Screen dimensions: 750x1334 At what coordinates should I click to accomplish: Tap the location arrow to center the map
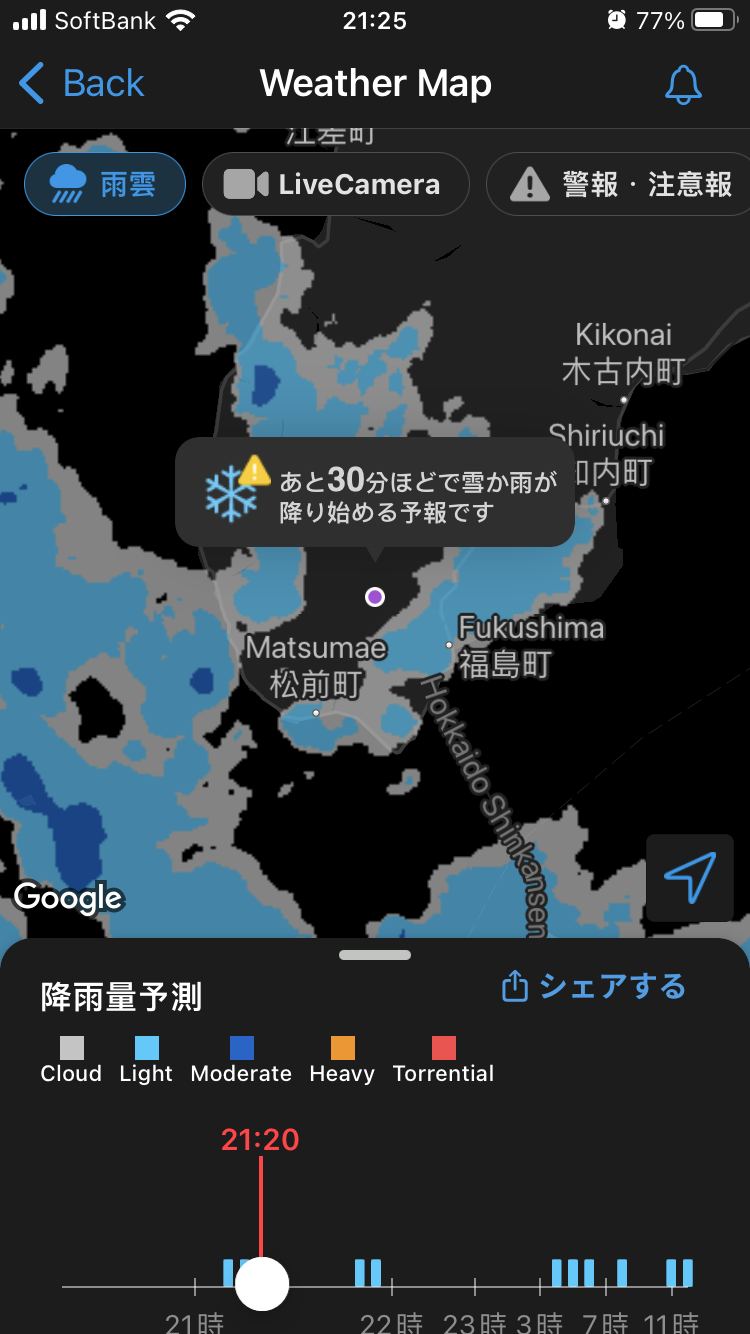[x=689, y=877]
